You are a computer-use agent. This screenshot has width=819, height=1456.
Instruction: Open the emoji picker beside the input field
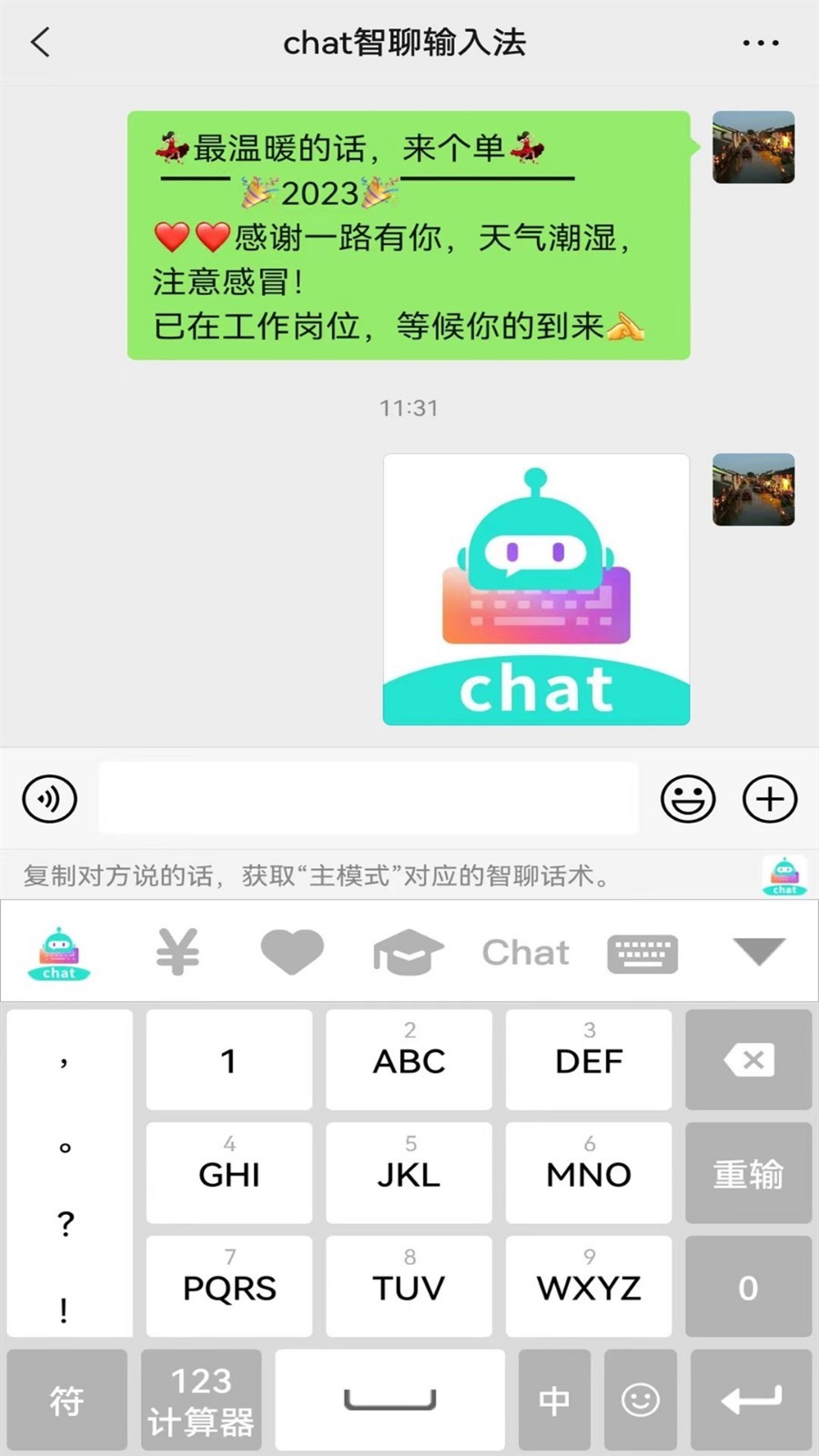point(689,798)
